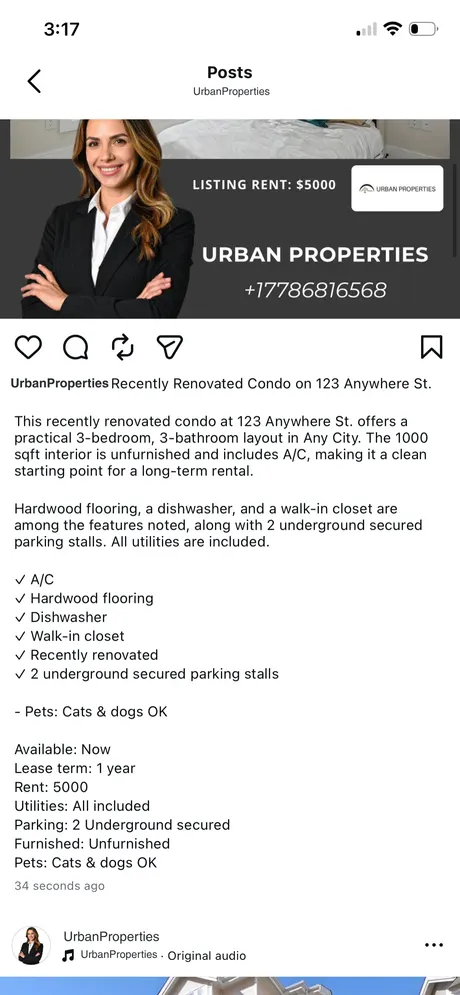Open UrbanProperties username in the caption

[60, 383]
